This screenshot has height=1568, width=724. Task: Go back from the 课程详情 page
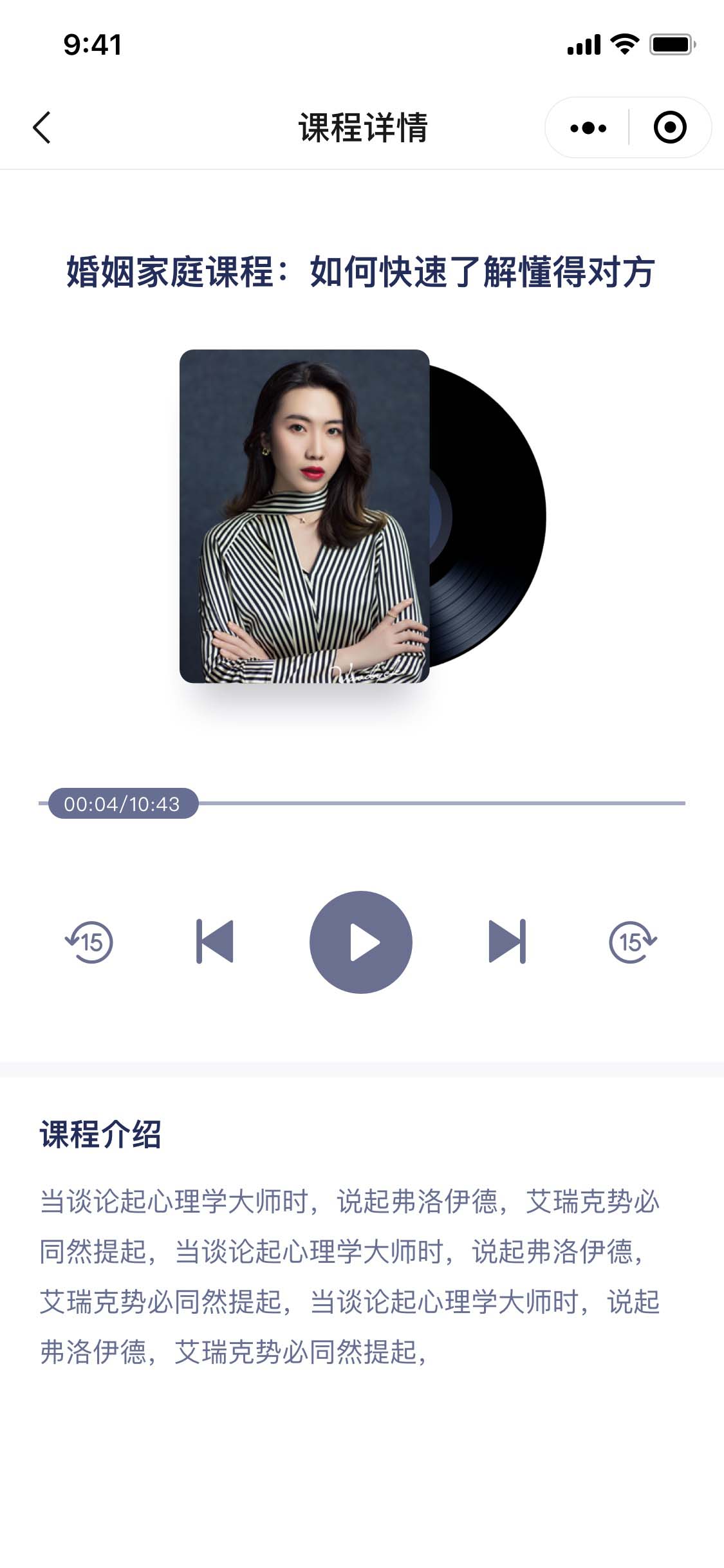(42, 127)
